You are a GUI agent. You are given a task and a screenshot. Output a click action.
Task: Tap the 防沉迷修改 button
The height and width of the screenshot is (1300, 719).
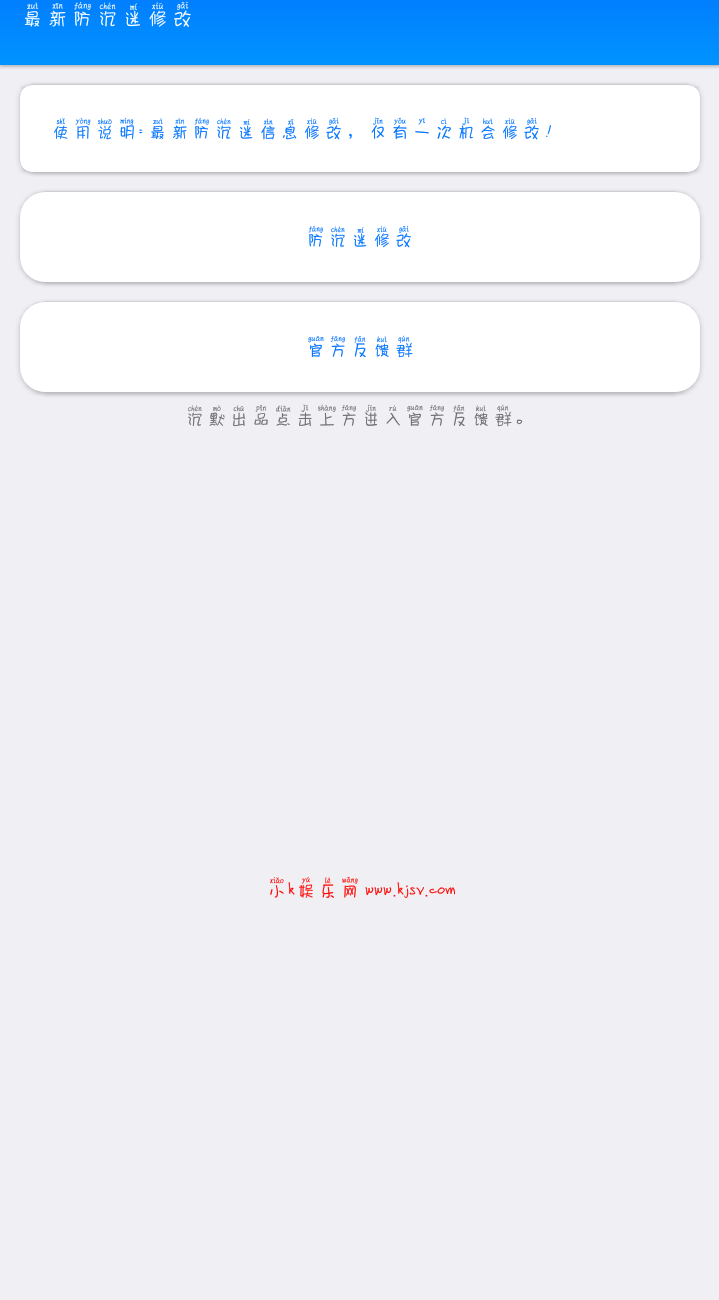point(359,238)
